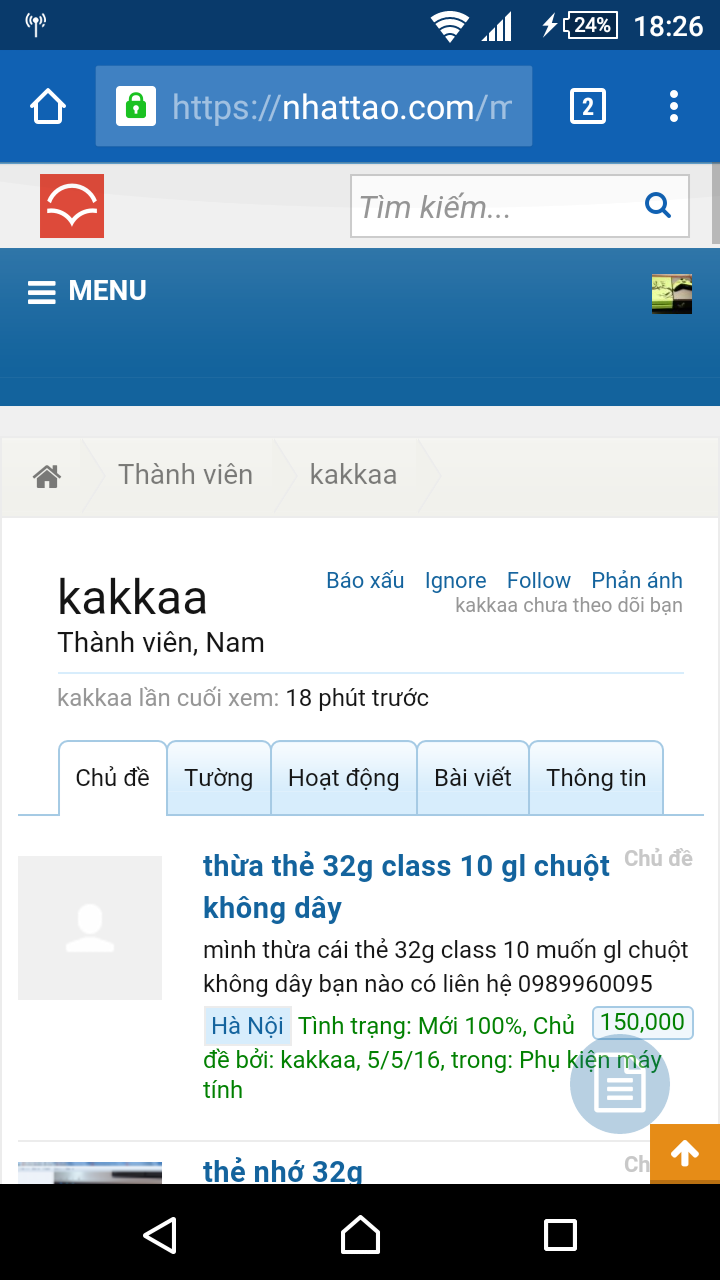The height and width of the screenshot is (1280, 720).
Task: Tap the nhattao.com address bar
Action: coord(314,106)
